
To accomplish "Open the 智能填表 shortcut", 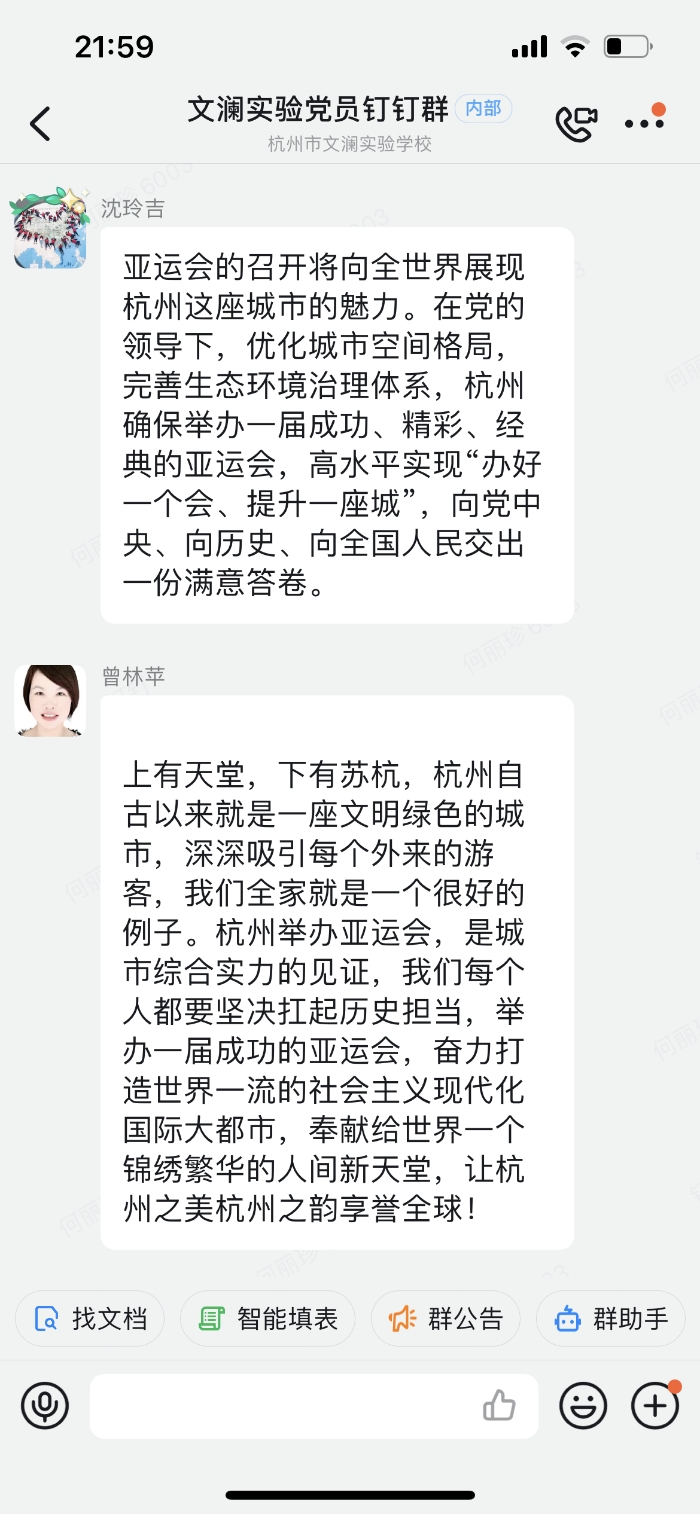I will [x=268, y=1319].
